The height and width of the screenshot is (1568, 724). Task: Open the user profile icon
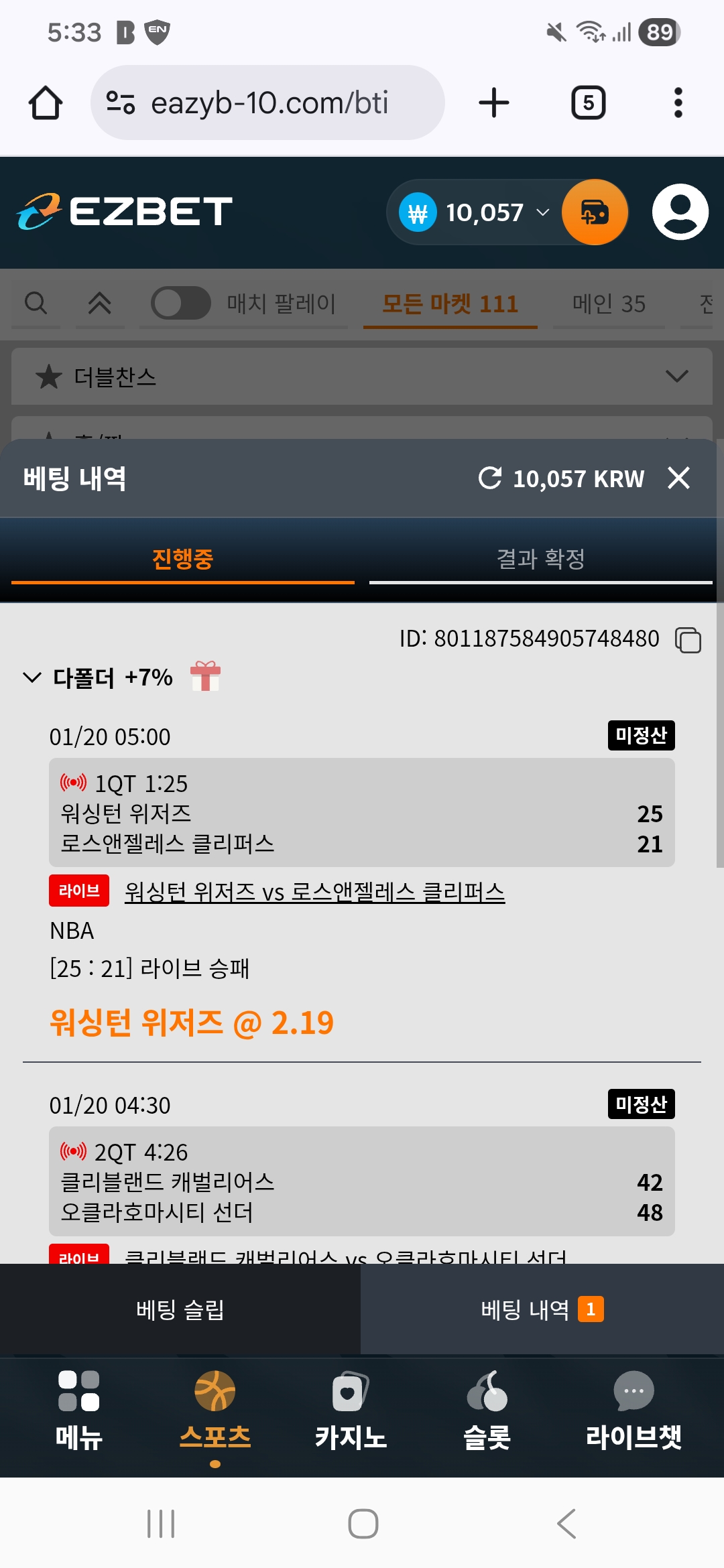pyautogui.click(x=680, y=212)
